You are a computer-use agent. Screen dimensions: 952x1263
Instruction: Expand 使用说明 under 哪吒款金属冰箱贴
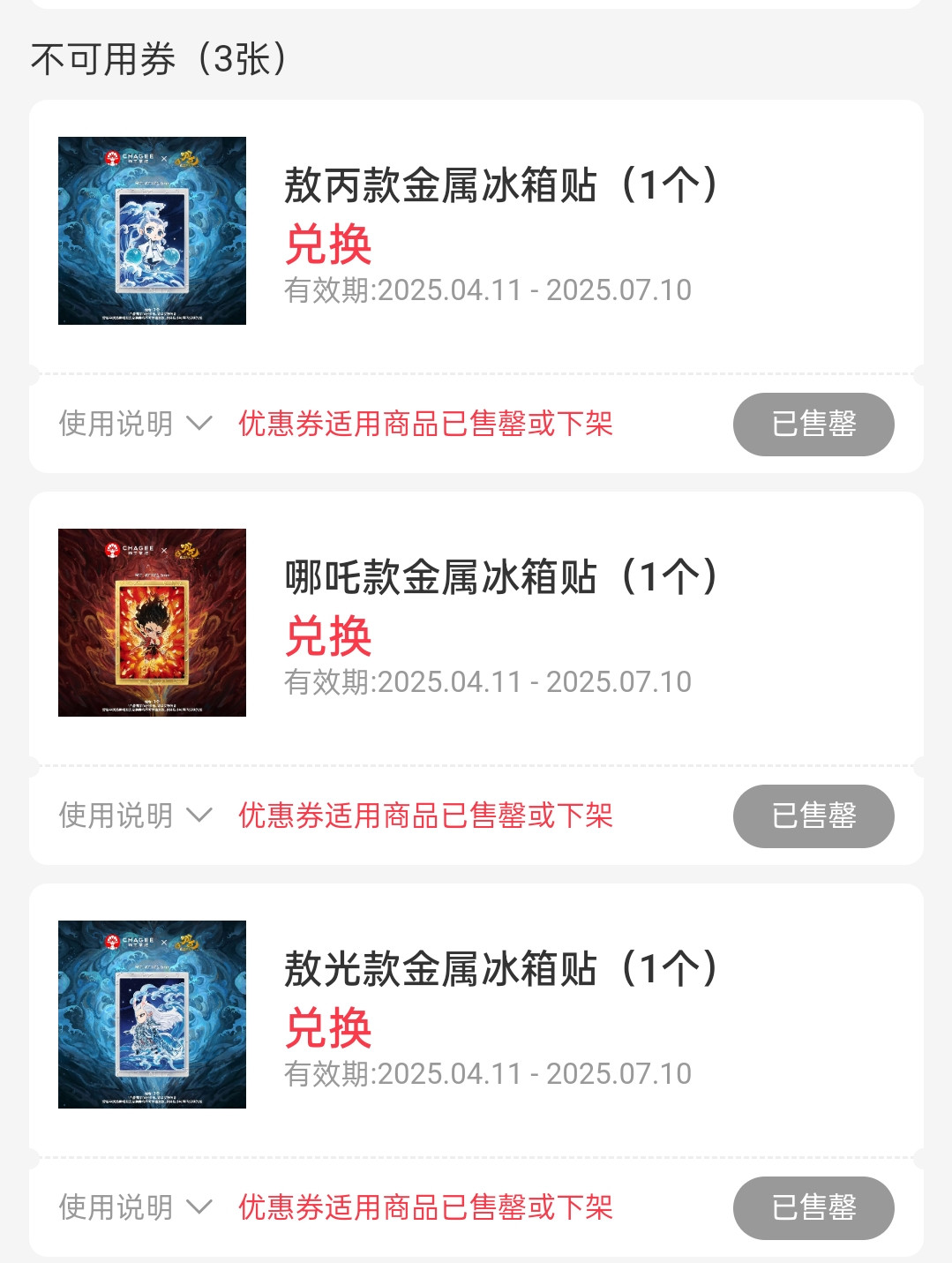(135, 816)
